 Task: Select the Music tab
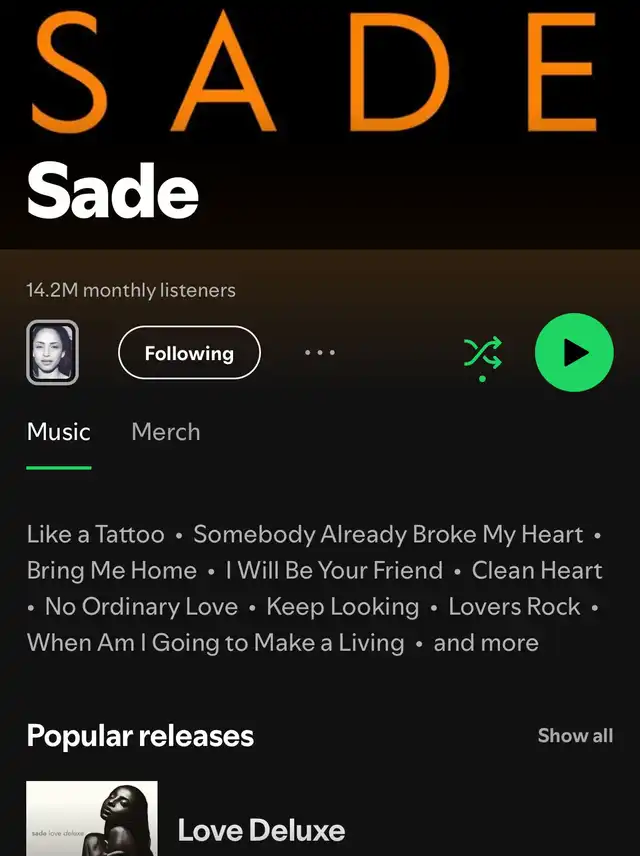[x=59, y=432]
